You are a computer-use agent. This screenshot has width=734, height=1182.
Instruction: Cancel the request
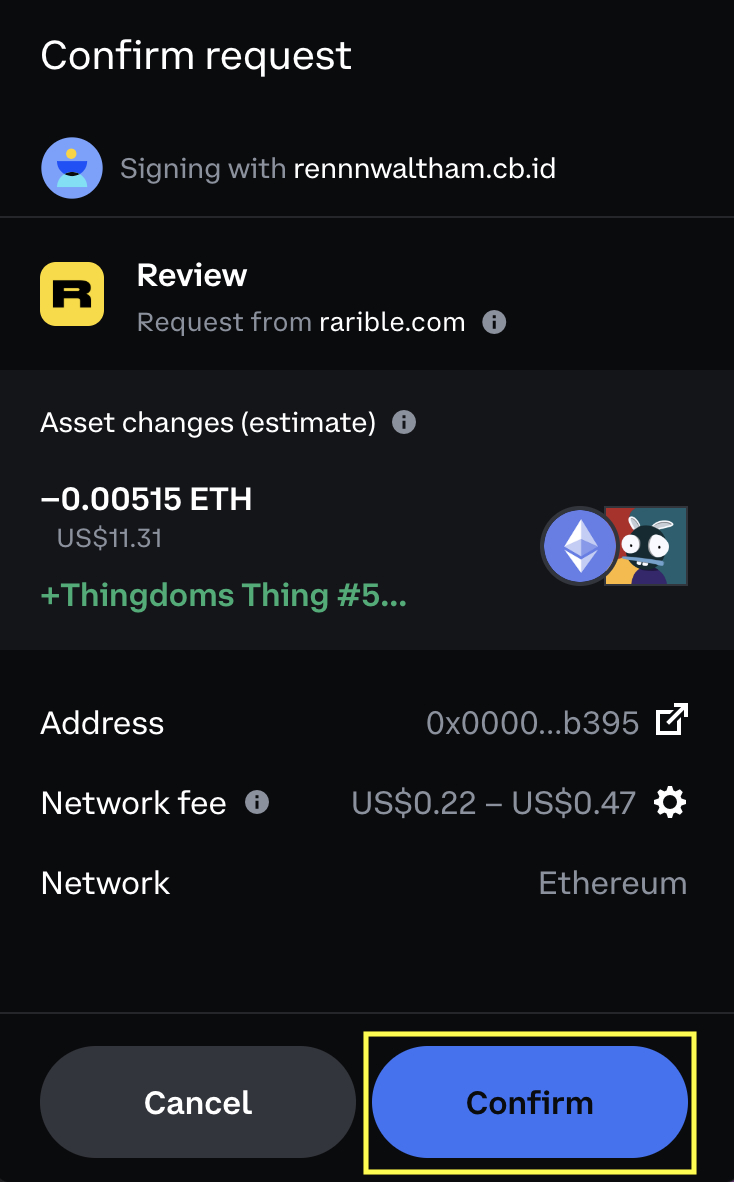(x=198, y=1102)
